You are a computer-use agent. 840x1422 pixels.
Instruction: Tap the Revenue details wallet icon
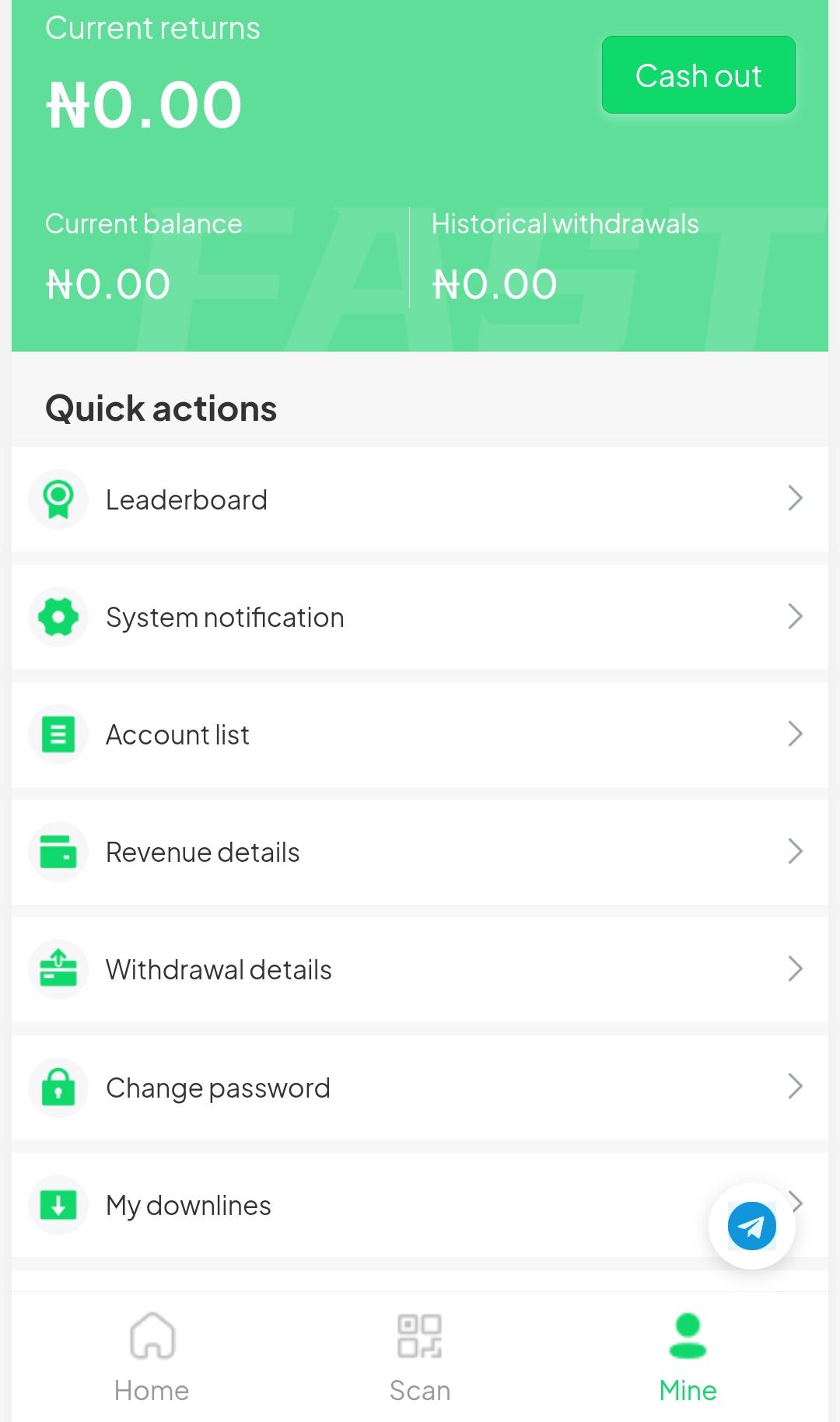click(x=58, y=852)
